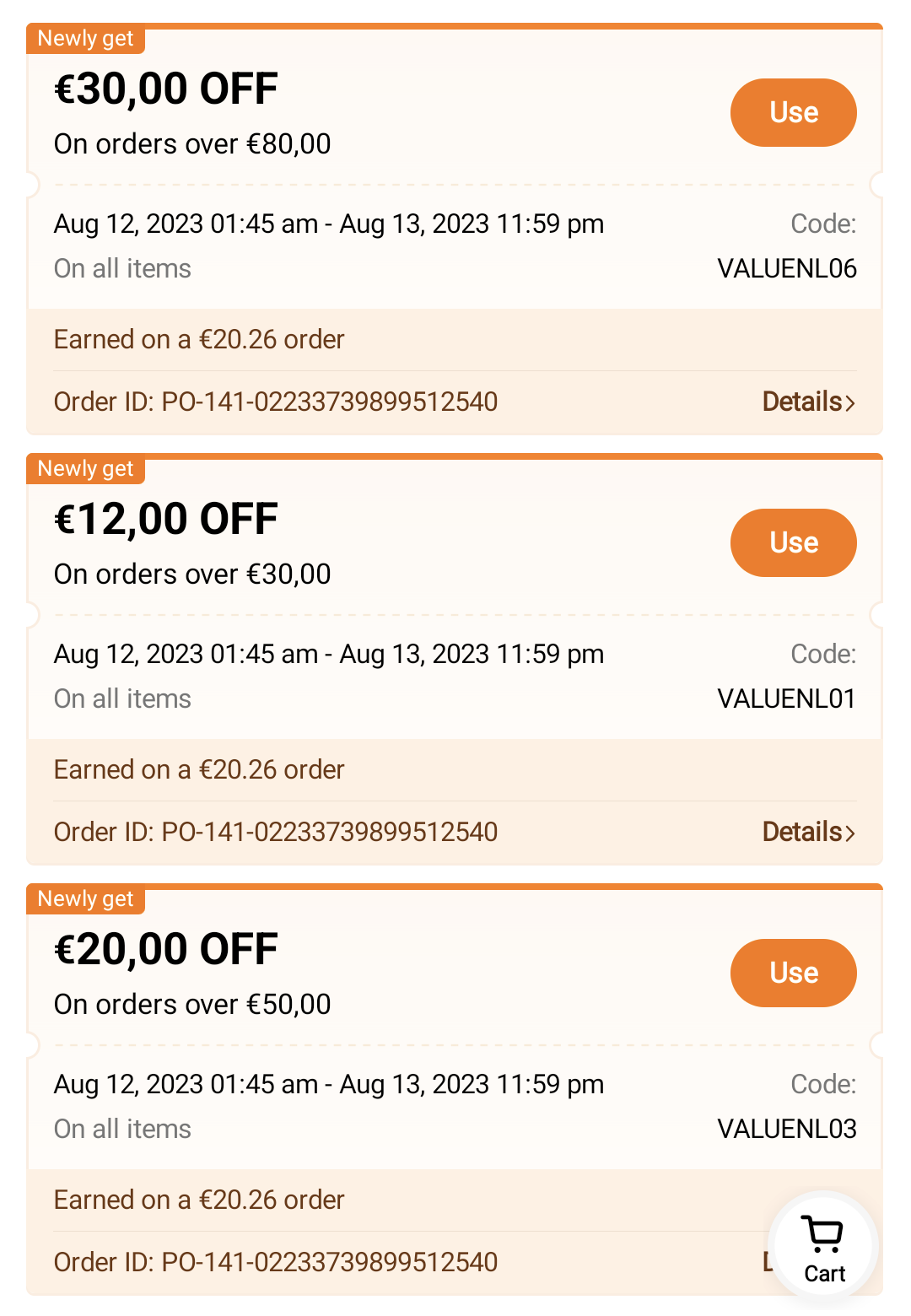Click Order ID PO-141-02233739899512540 on top coupon
This screenshot has width=911, height=1316.
coord(276,402)
